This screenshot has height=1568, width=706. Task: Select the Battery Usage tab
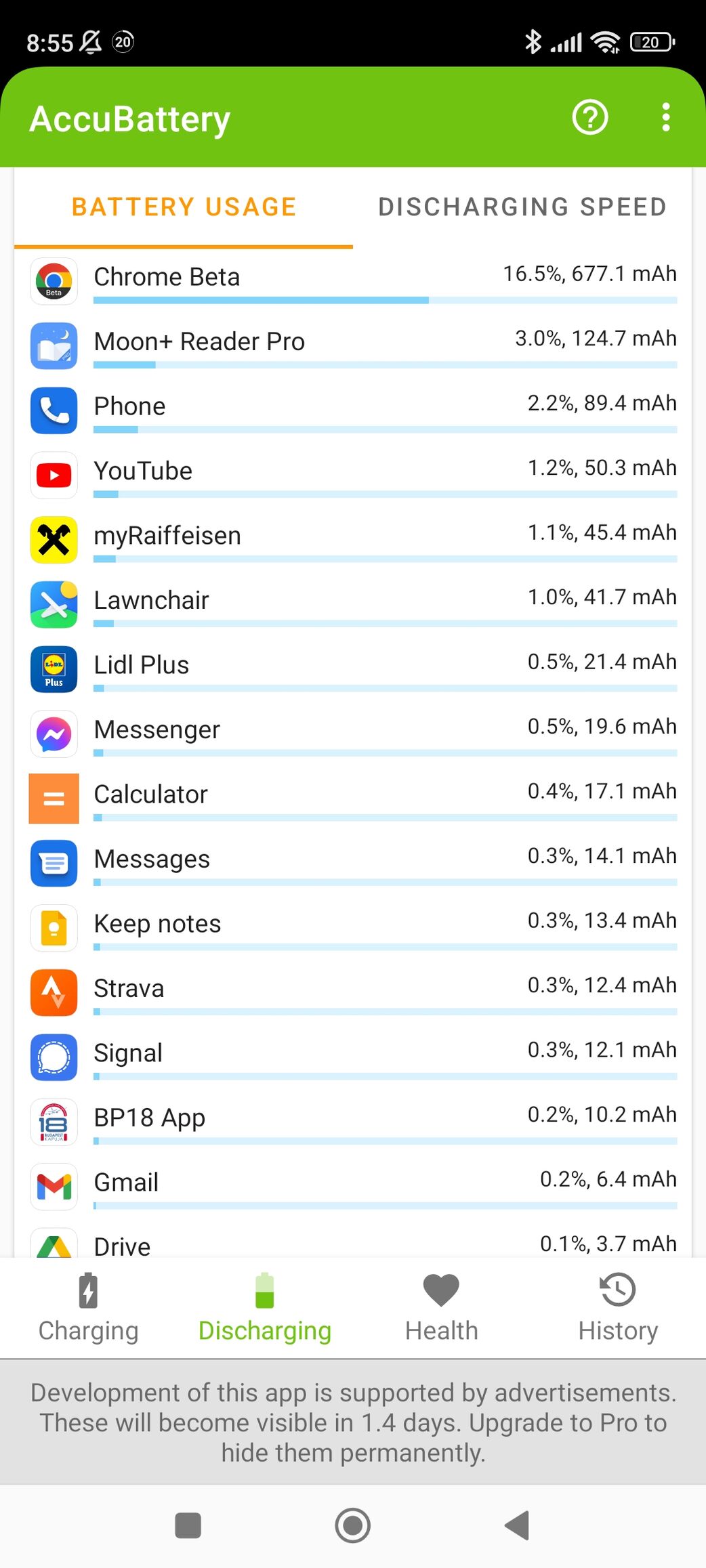(x=184, y=207)
